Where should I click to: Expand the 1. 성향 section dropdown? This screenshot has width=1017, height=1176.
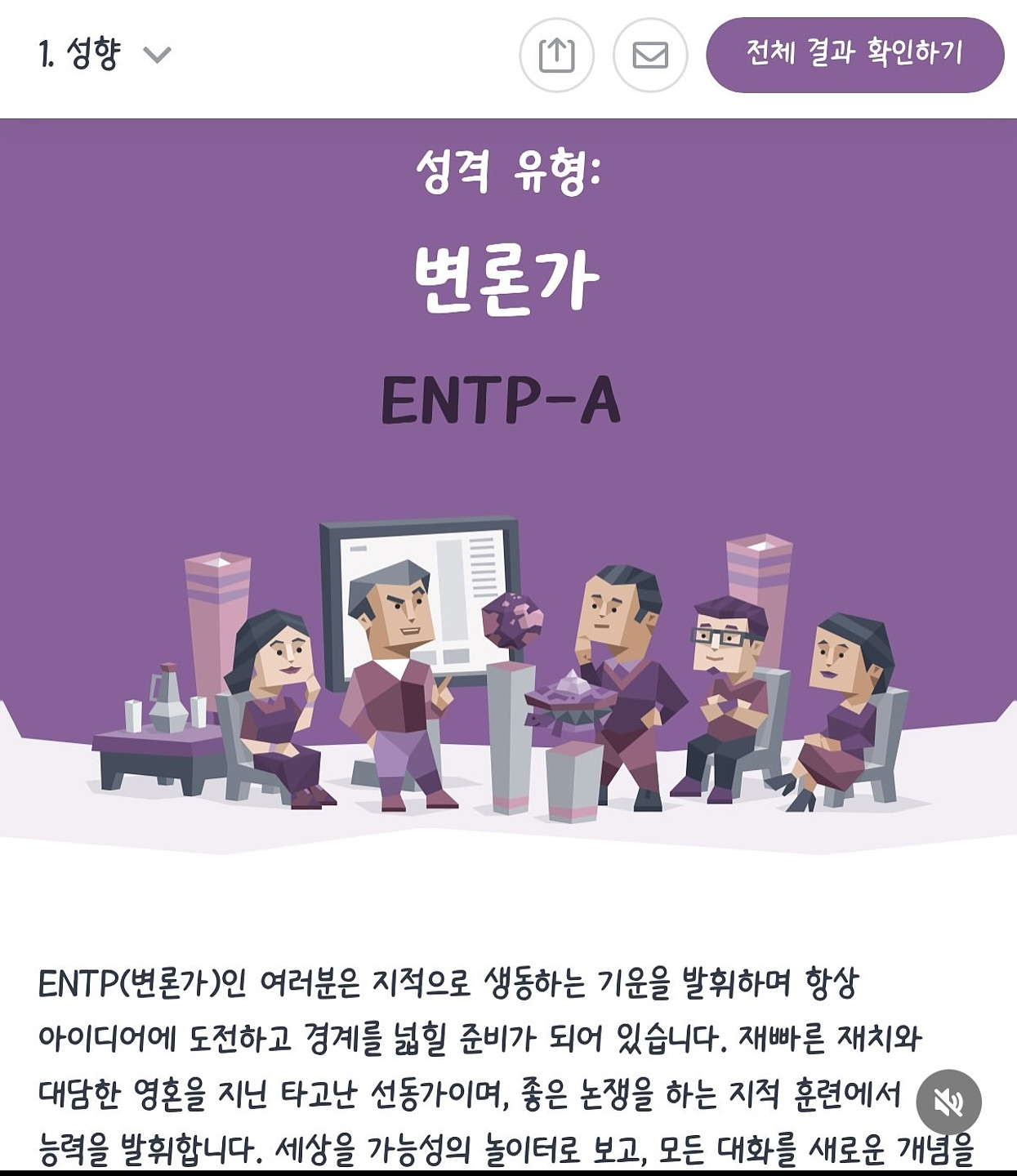tap(156, 55)
